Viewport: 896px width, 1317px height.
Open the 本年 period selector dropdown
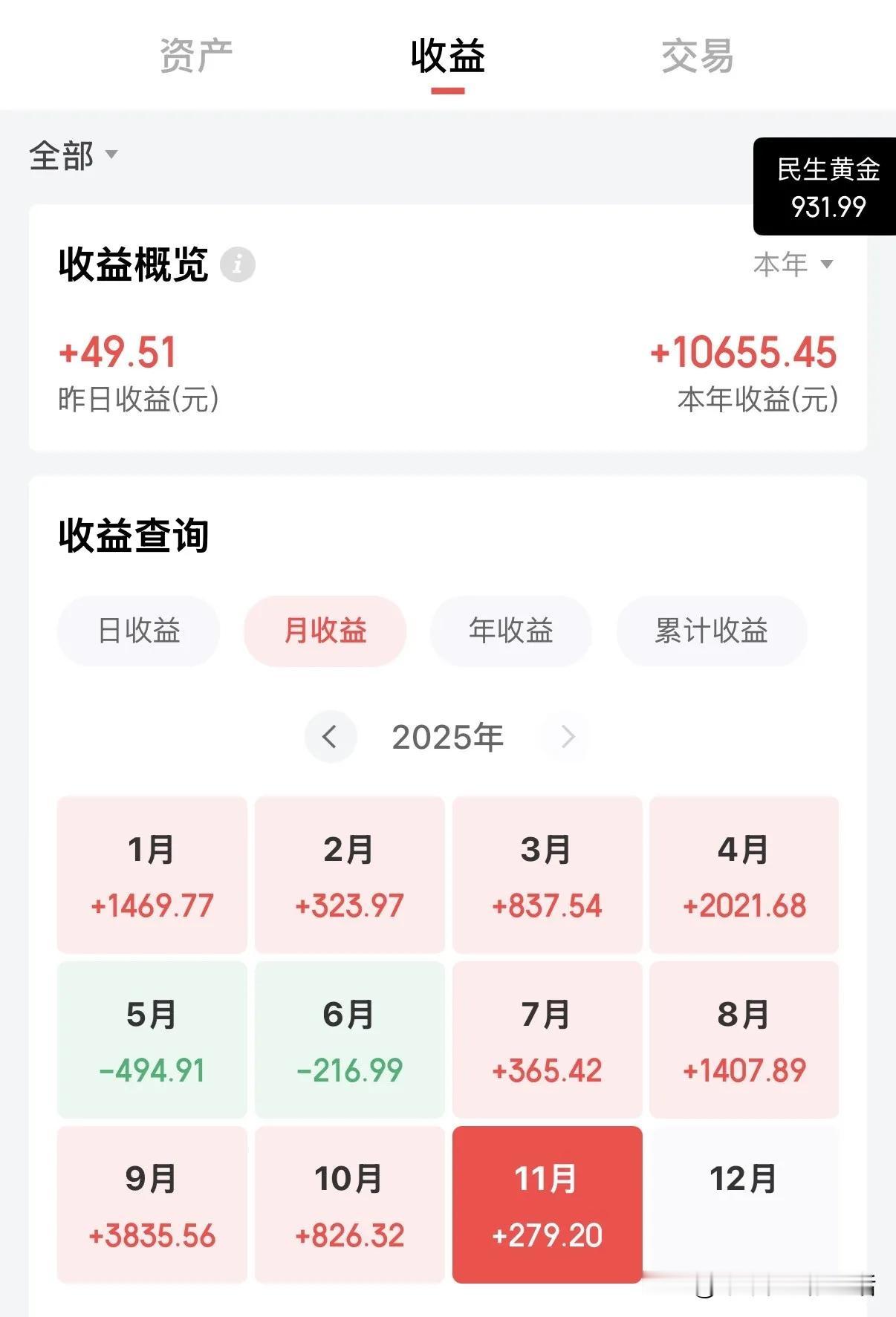click(792, 265)
